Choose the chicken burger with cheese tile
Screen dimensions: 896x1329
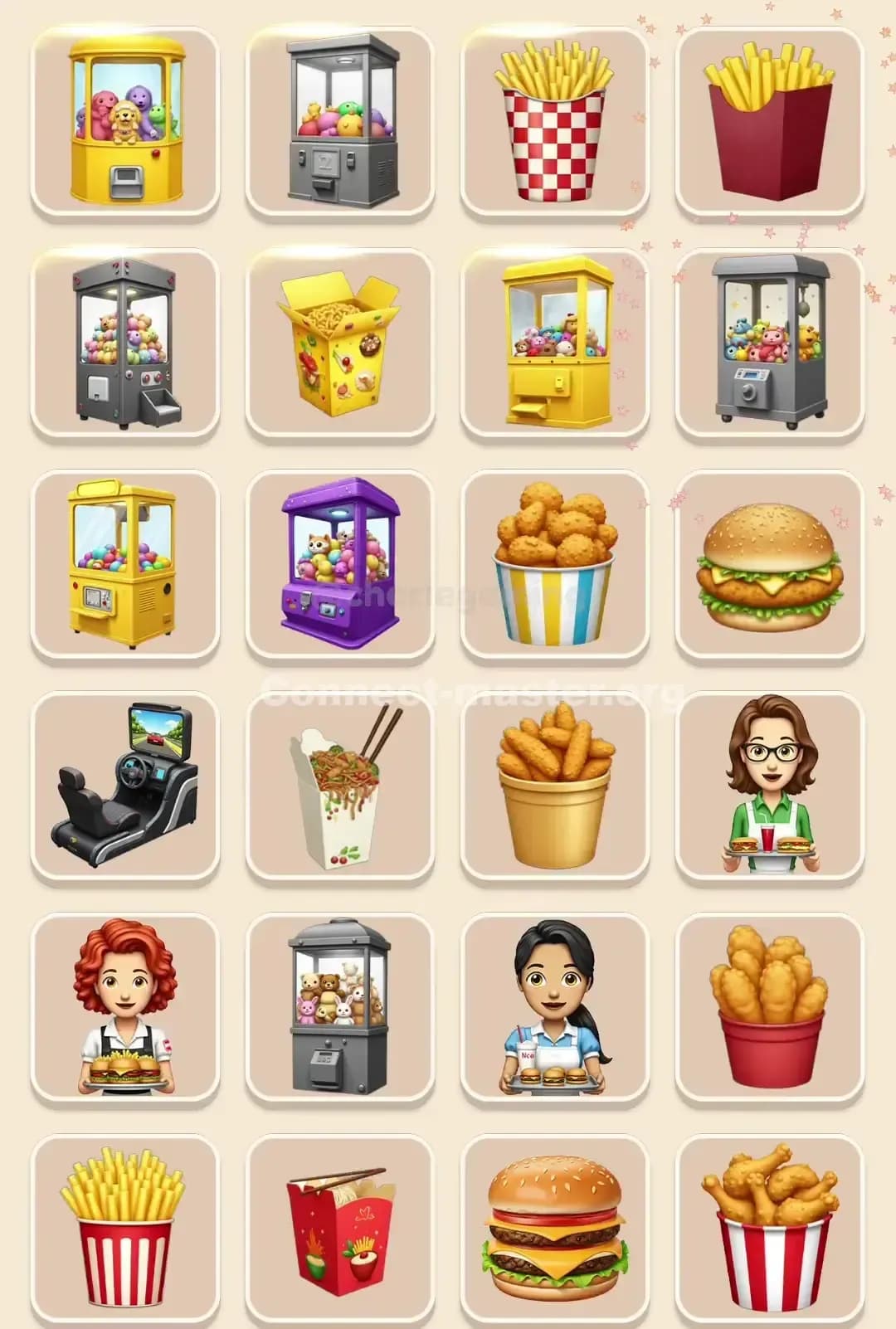pos(767,564)
